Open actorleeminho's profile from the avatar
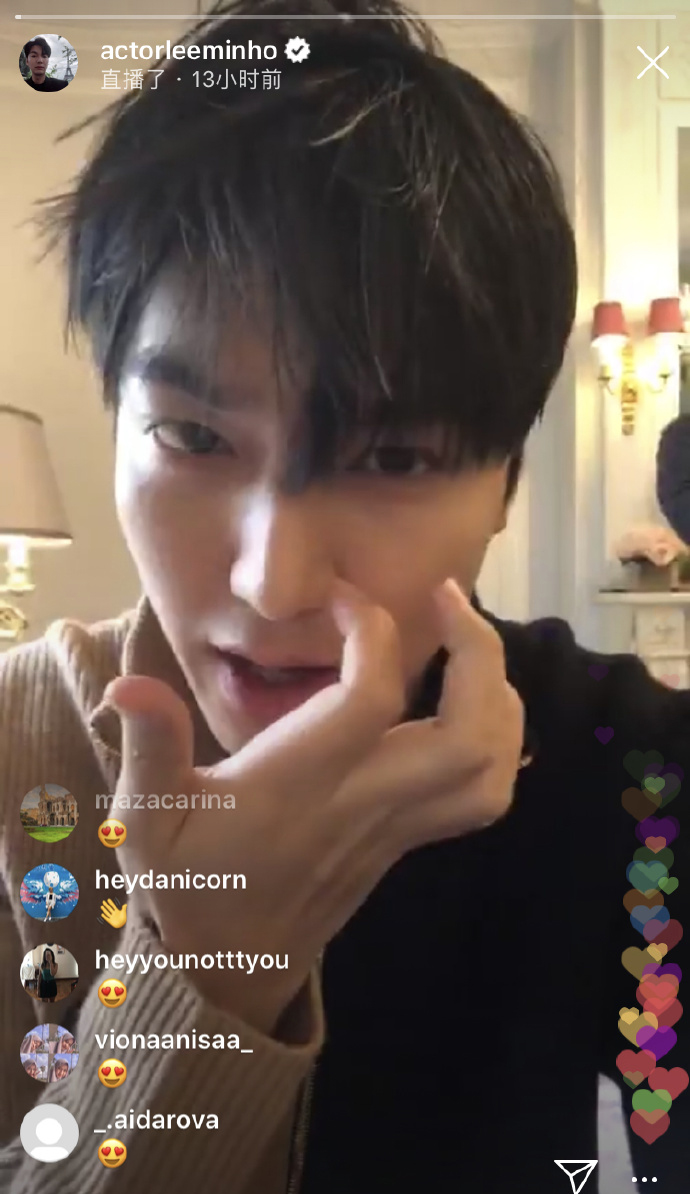 click(48, 63)
